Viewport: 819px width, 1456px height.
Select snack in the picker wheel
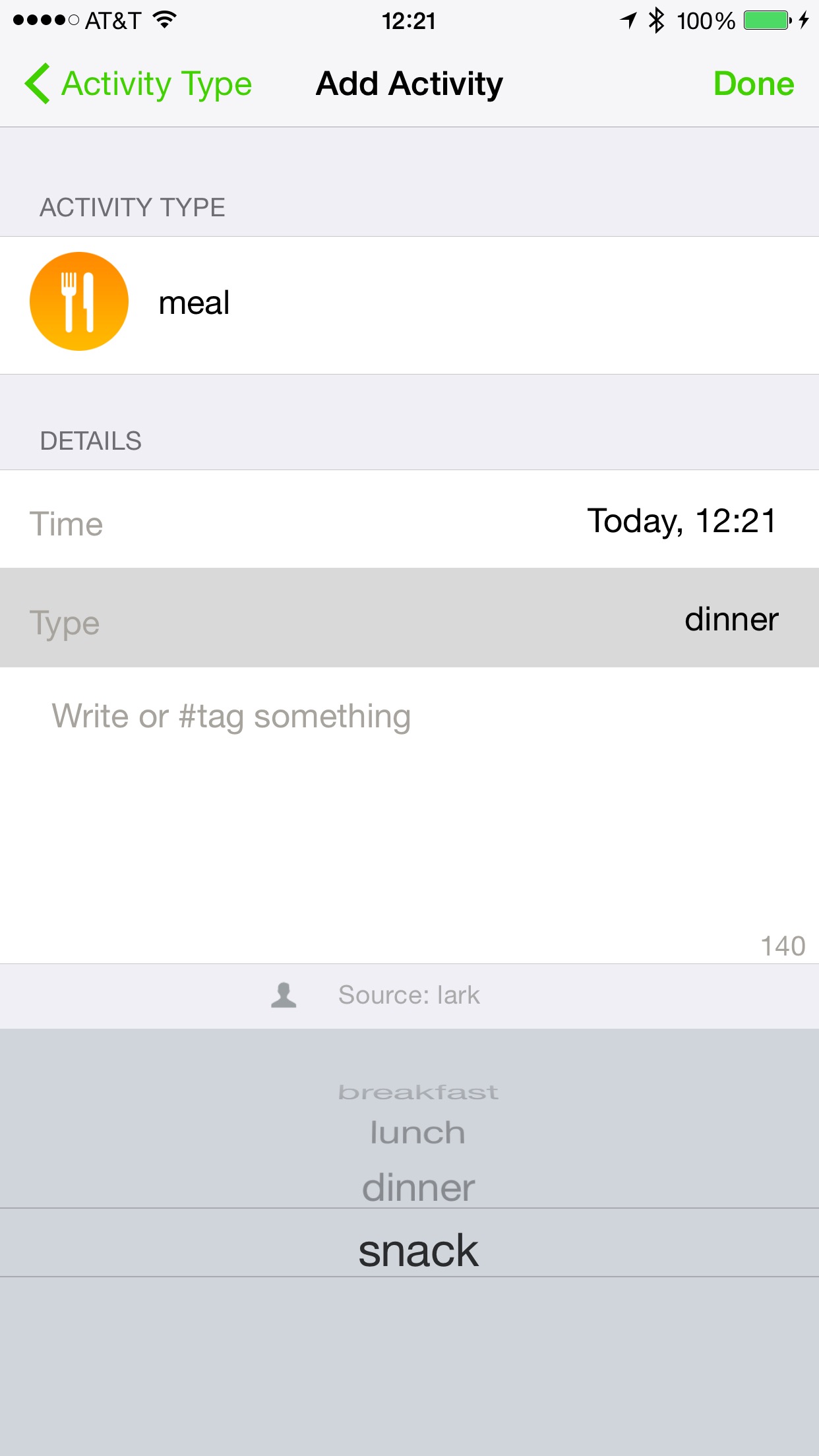coord(418,1250)
